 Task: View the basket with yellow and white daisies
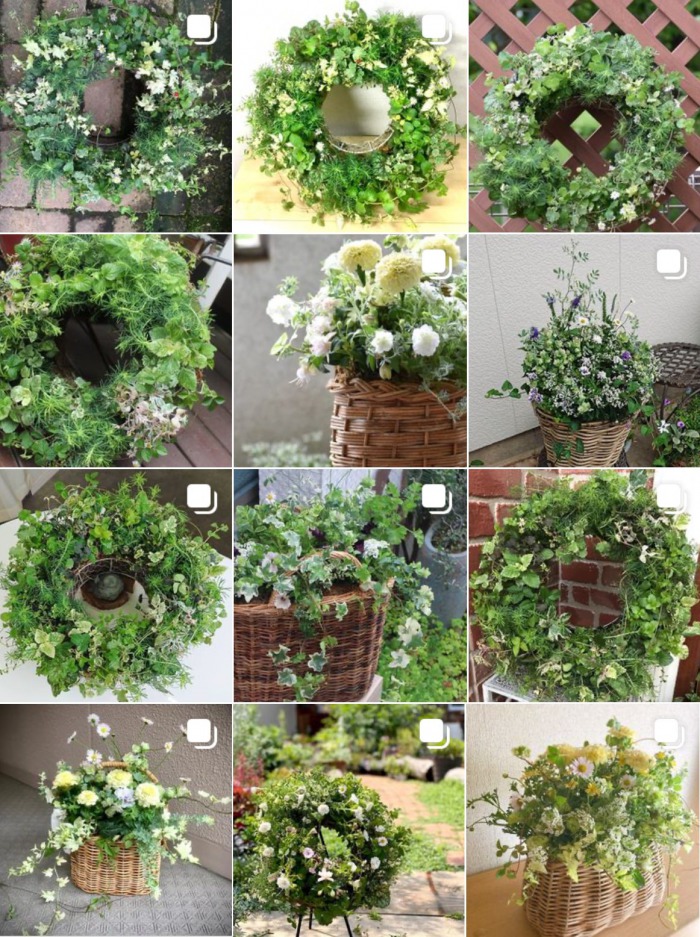click(585, 820)
